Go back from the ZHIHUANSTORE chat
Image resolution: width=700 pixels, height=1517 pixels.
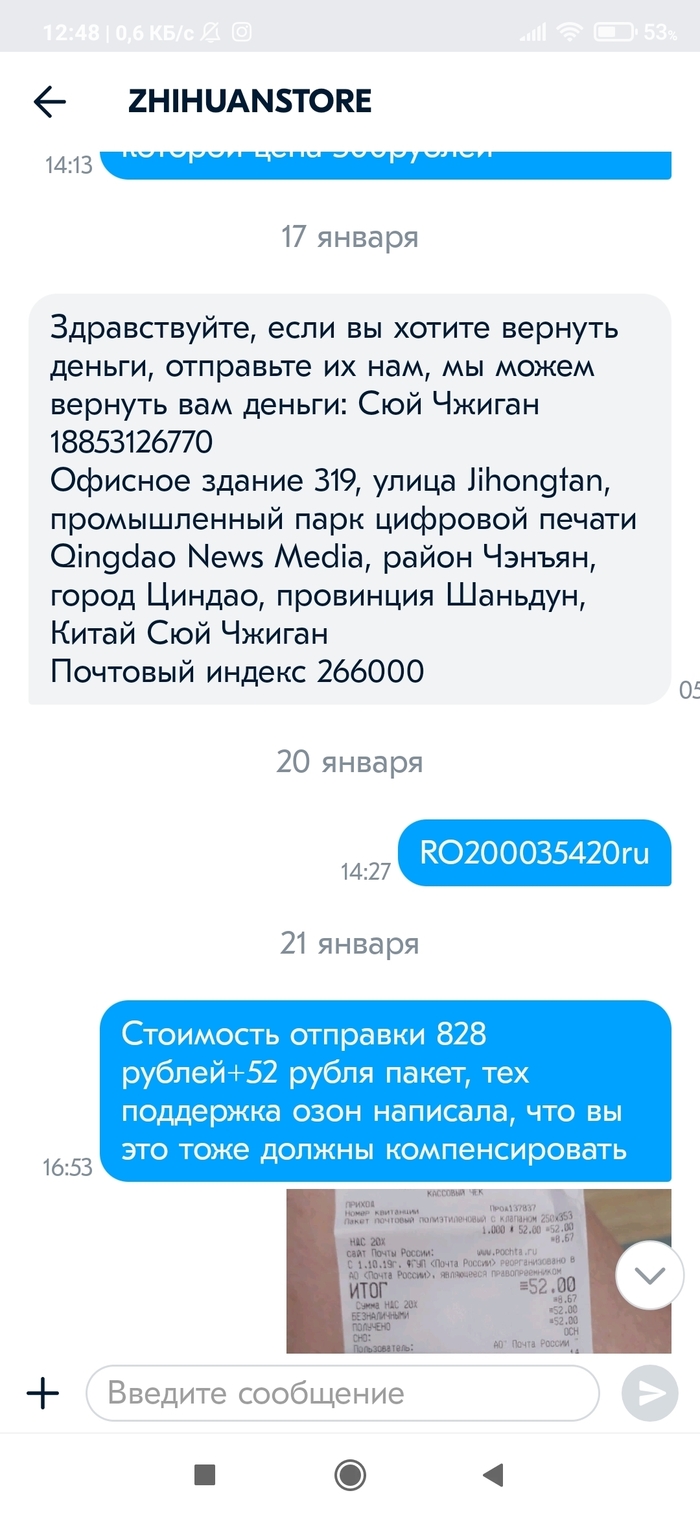(x=49, y=101)
